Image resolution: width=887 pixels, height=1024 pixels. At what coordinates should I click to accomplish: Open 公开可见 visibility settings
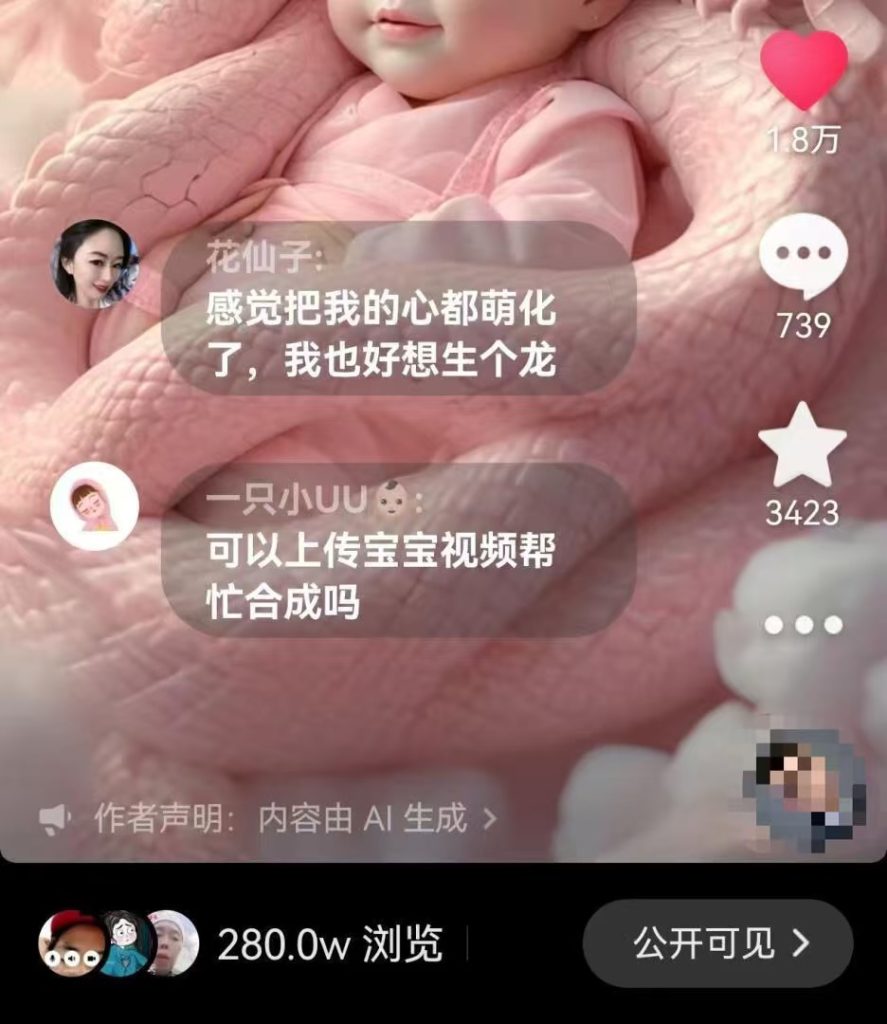(717, 943)
